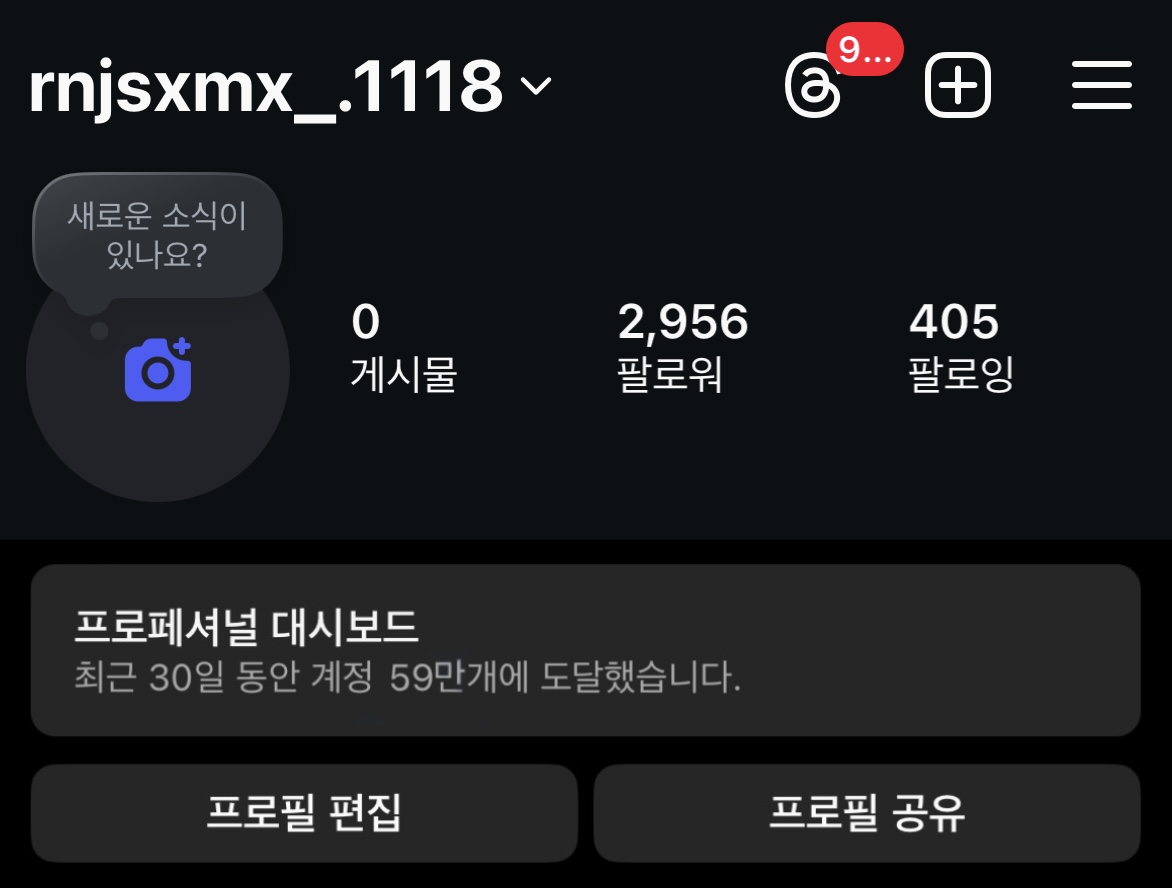Viewport: 1172px width, 888px height.
Task: Add a profile photo with camera icon
Action: [x=158, y=371]
